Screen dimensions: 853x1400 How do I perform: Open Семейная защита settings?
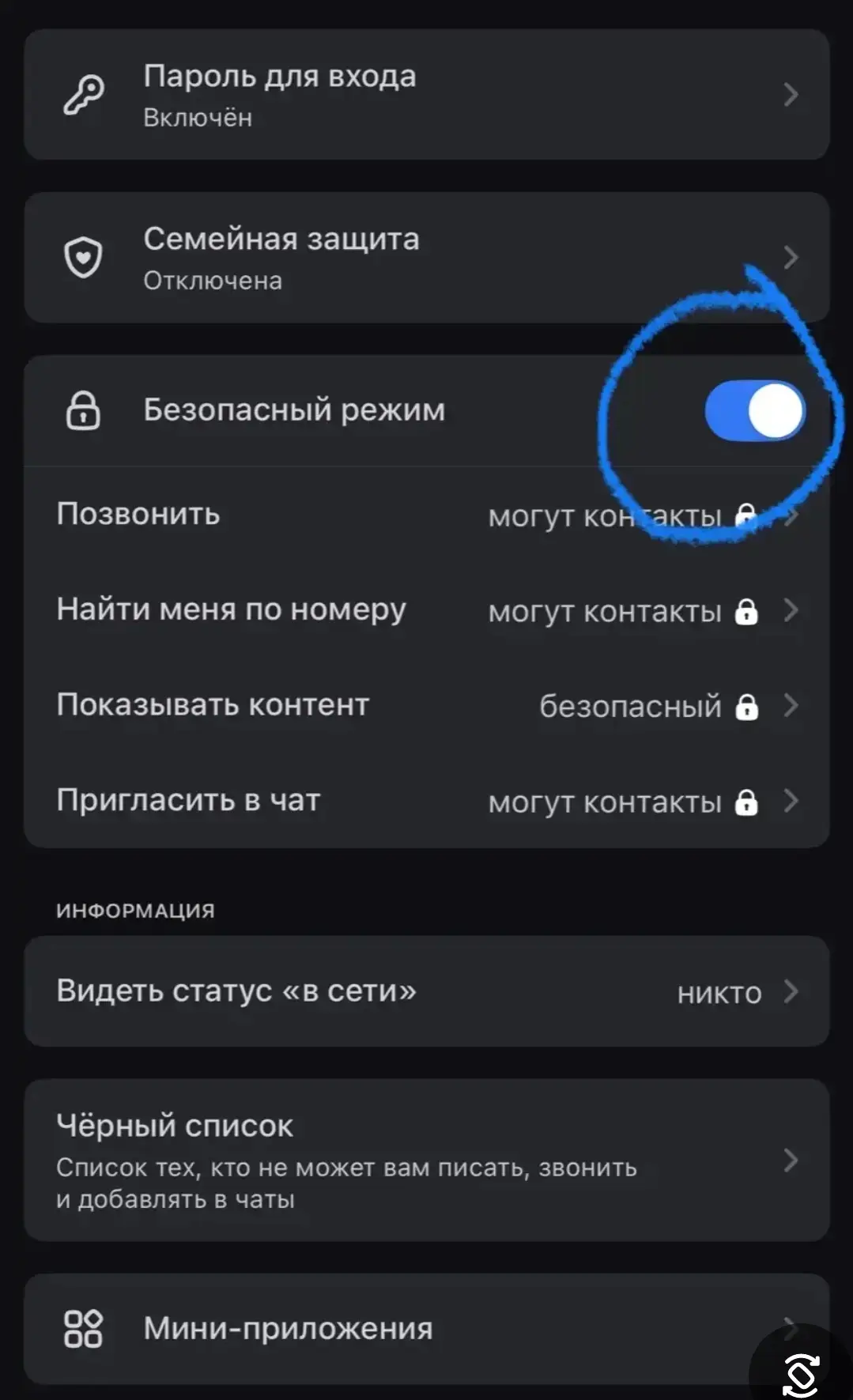(426, 258)
